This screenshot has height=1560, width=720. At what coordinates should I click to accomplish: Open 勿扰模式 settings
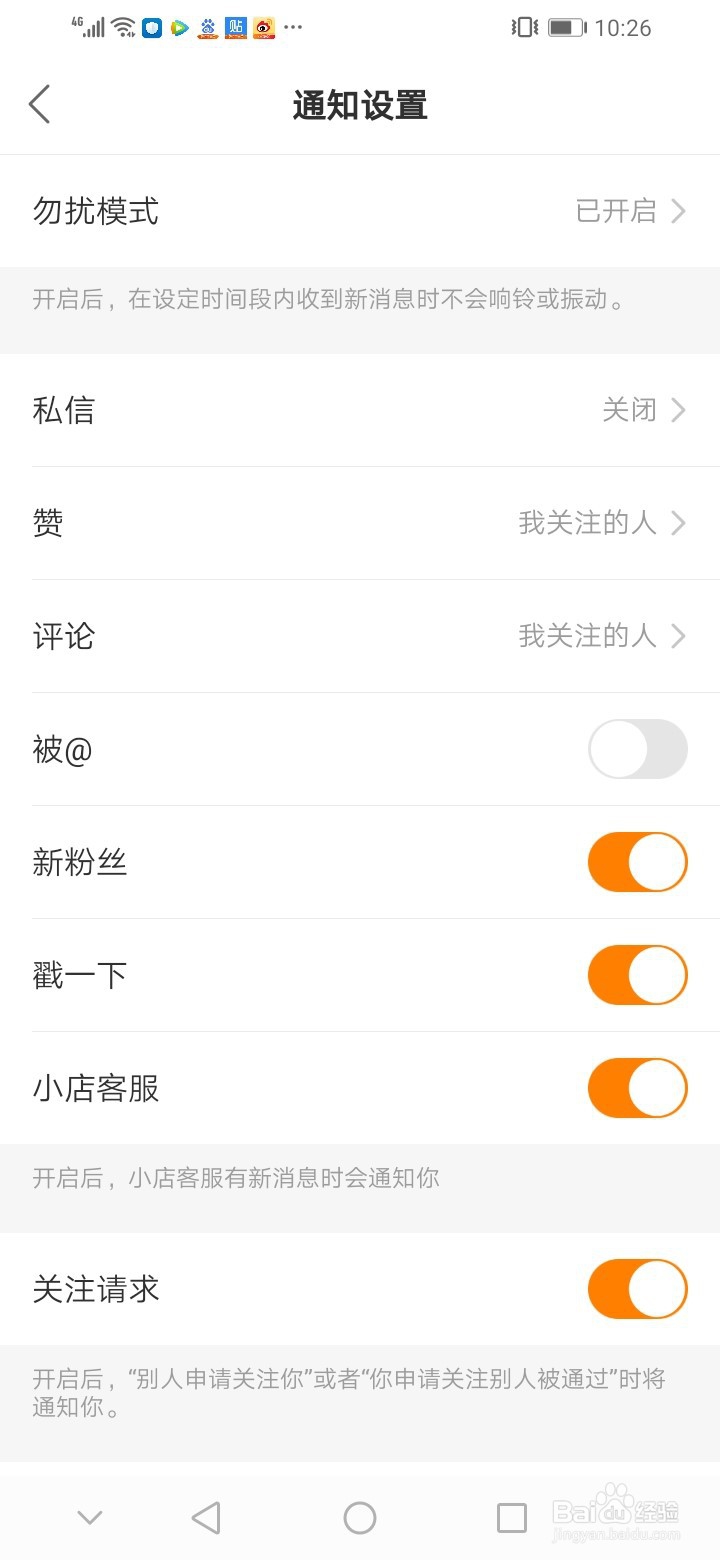pos(360,211)
